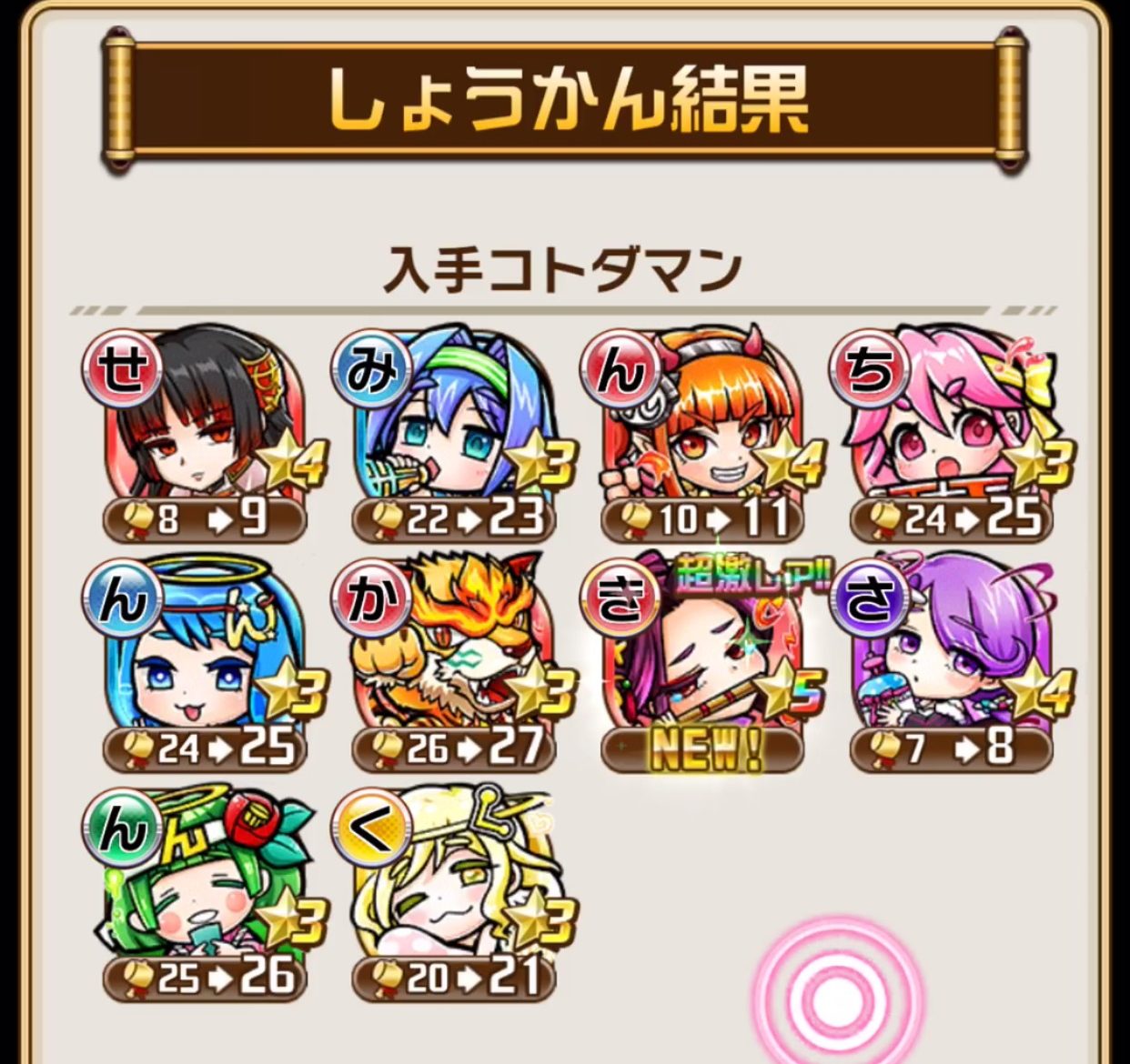Open the black-haired せ character with 4 stars

pos(205,427)
